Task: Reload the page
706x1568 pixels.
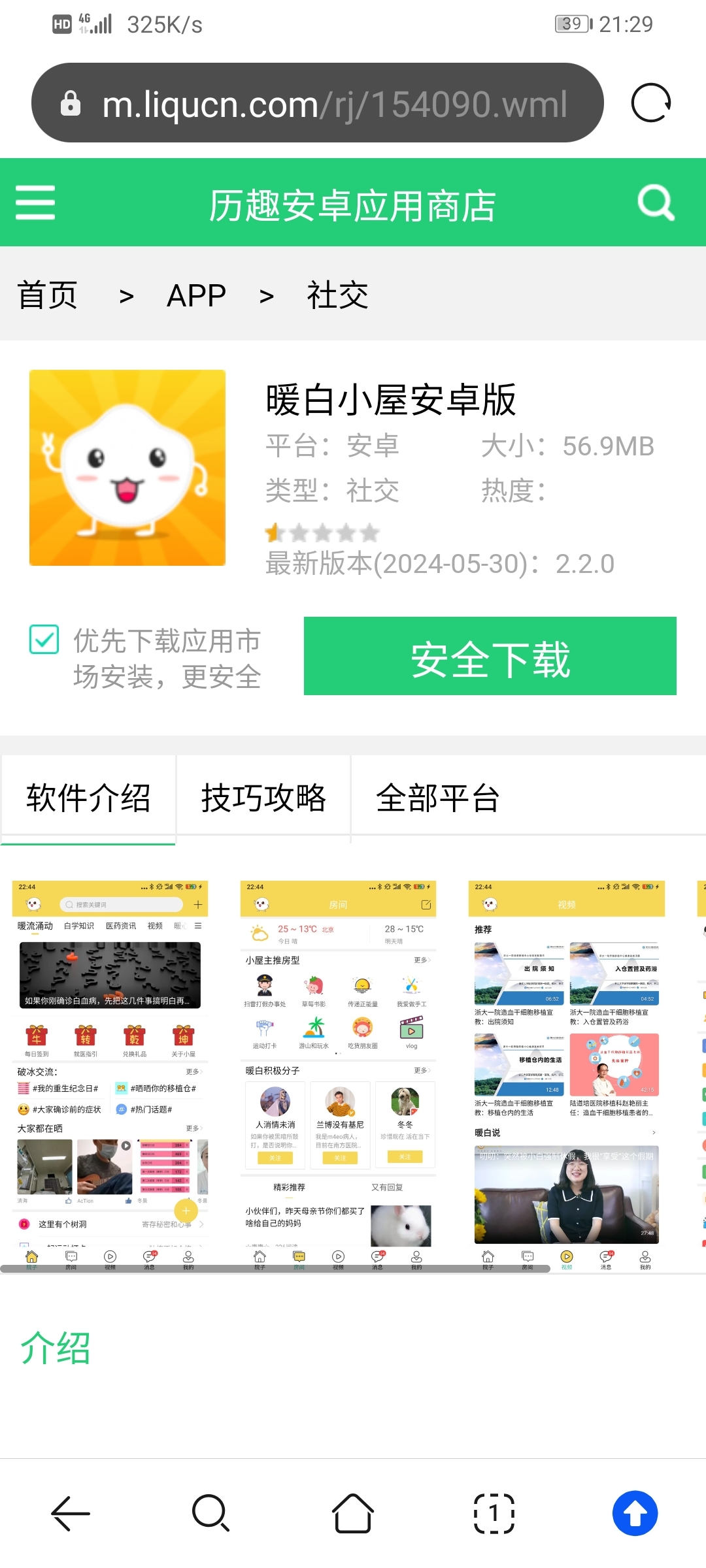Action: pyautogui.click(x=651, y=103)
